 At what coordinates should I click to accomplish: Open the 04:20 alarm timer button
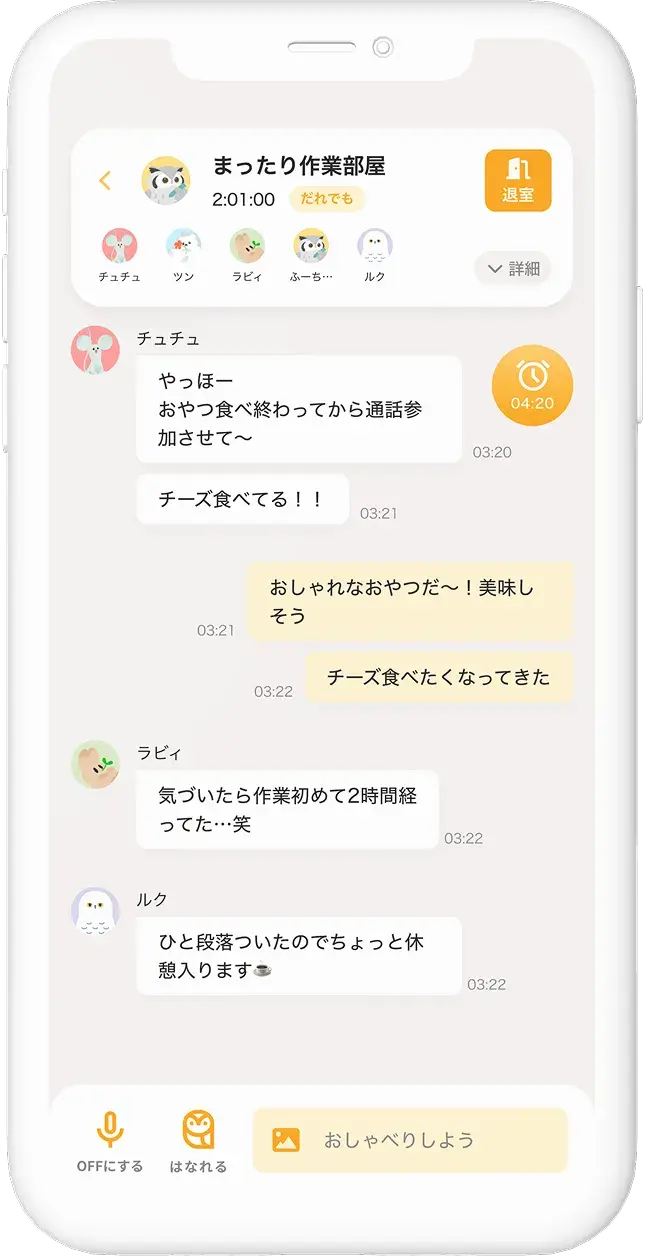click(532, 385)
